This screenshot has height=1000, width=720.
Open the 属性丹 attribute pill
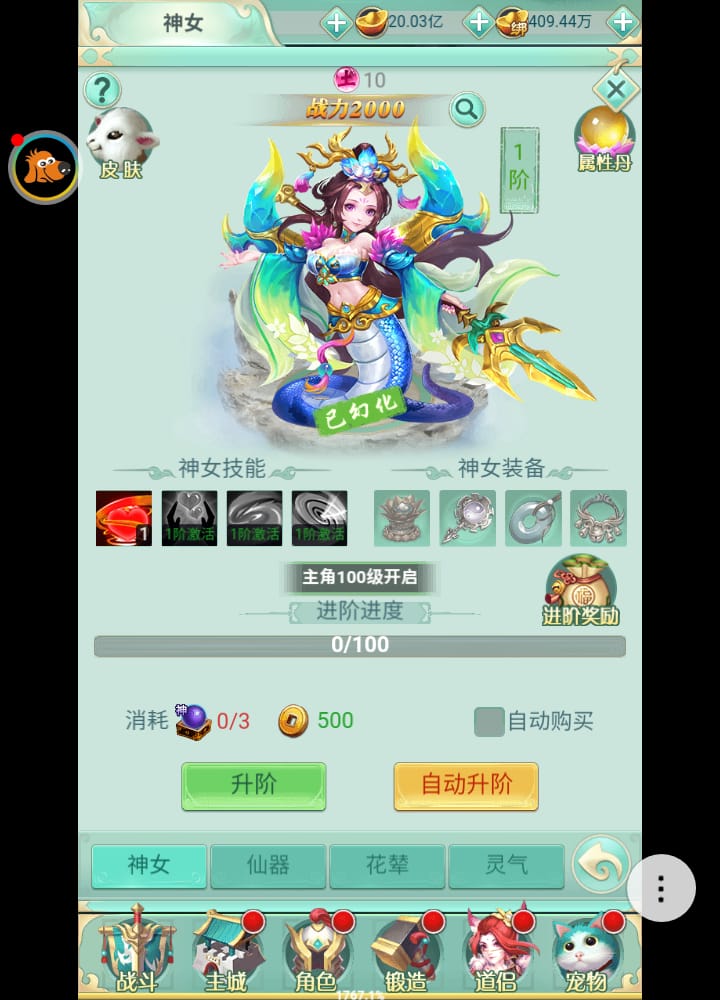pos(604,140)
